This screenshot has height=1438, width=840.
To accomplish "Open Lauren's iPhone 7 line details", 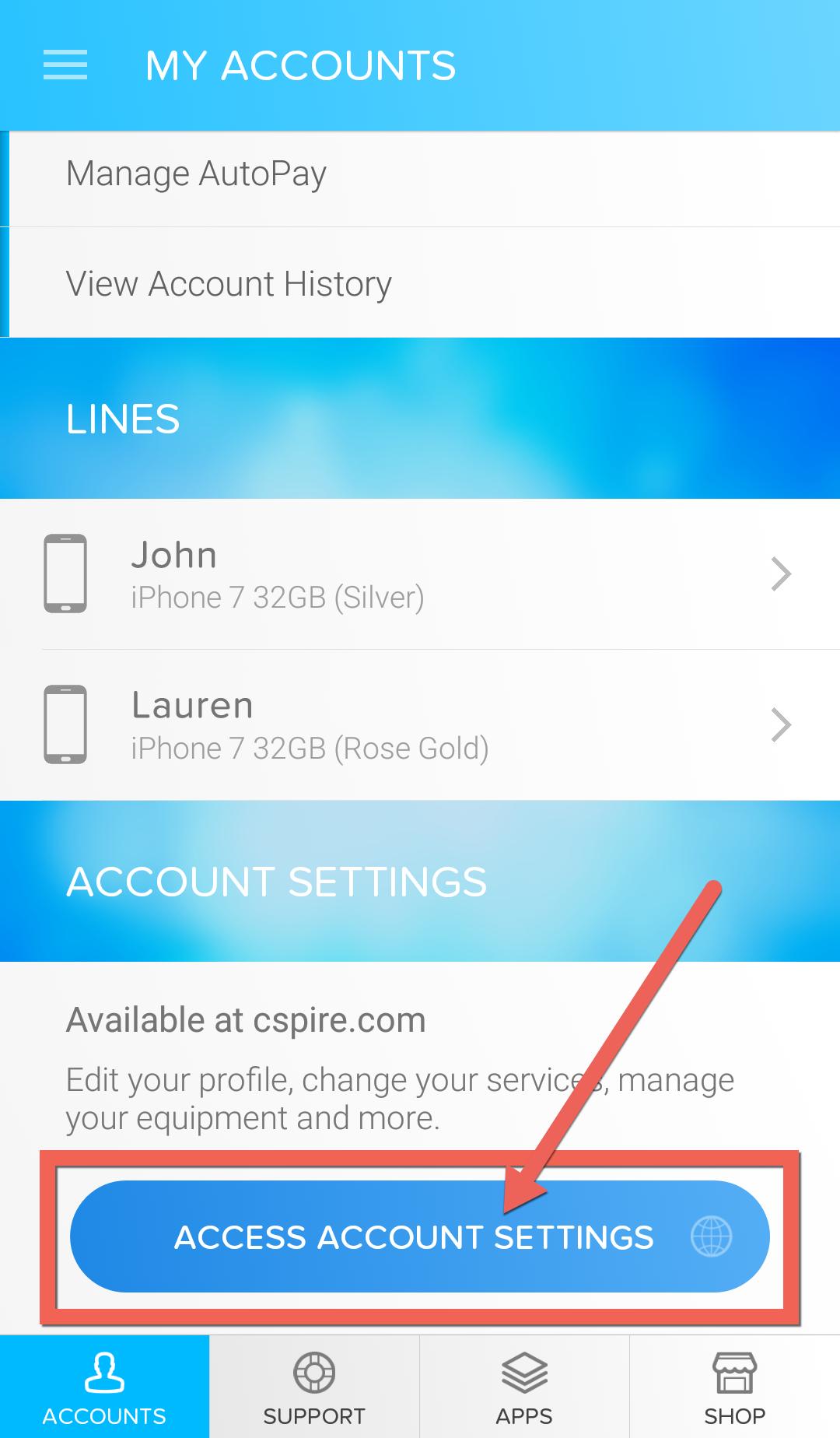I will 420,725.
